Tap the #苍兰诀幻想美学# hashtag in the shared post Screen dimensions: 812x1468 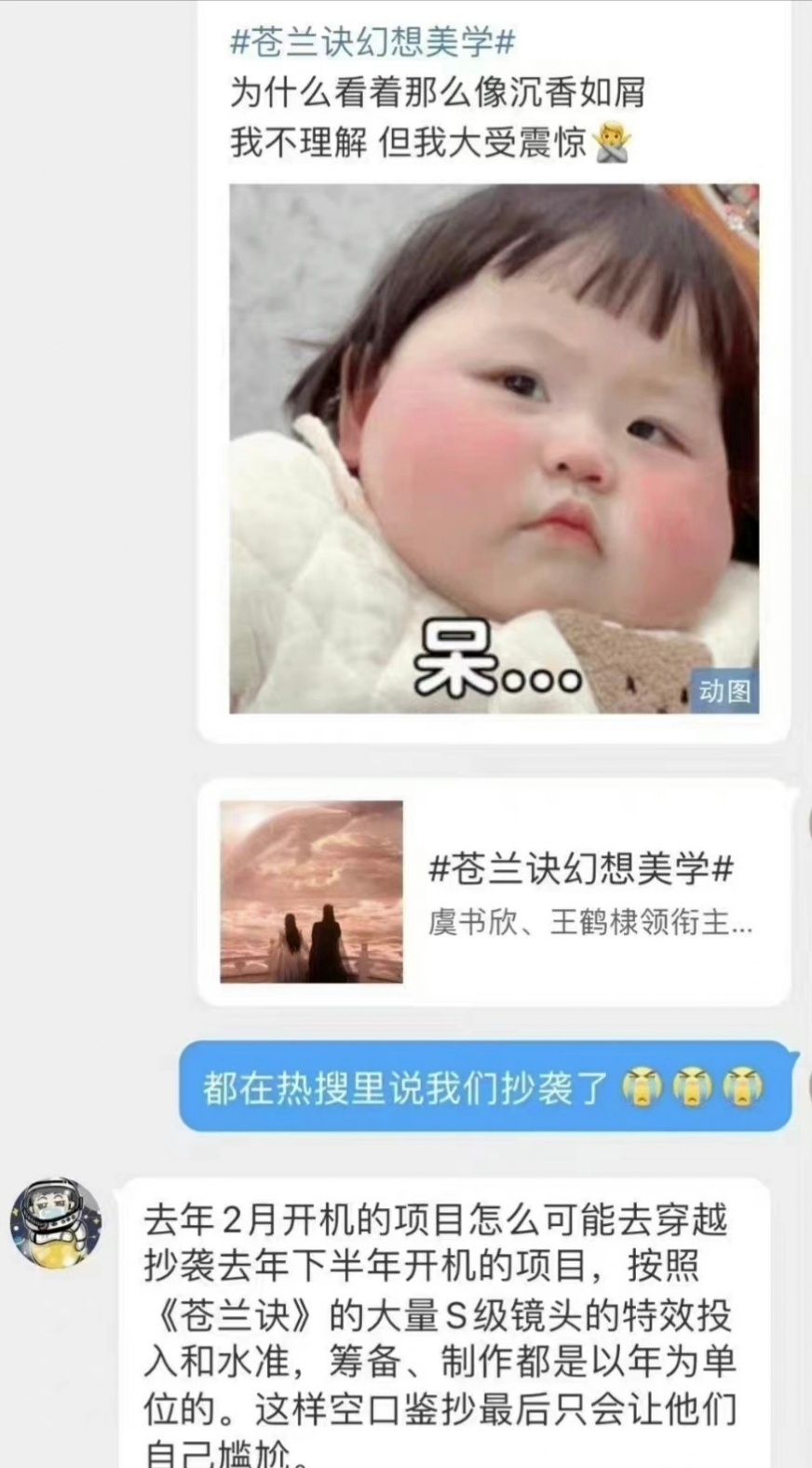[x=372, y=42]
